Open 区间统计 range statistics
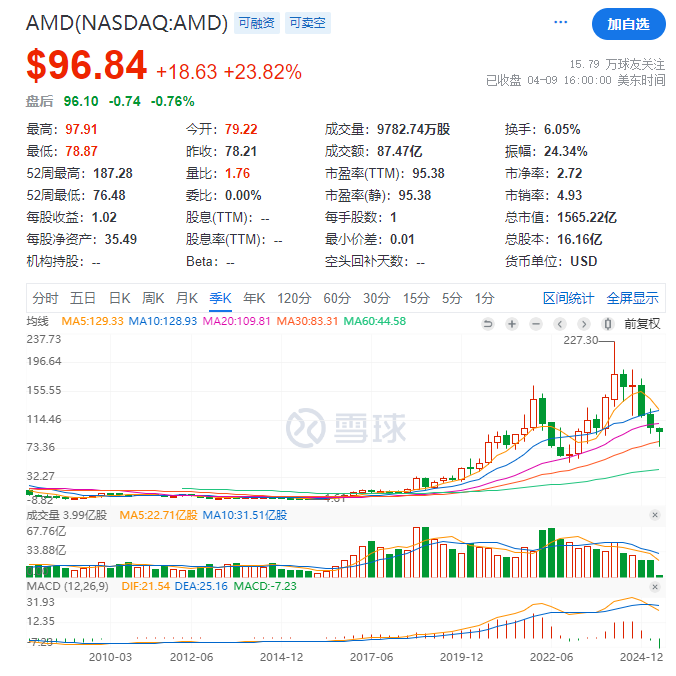 tap(568, 298)
